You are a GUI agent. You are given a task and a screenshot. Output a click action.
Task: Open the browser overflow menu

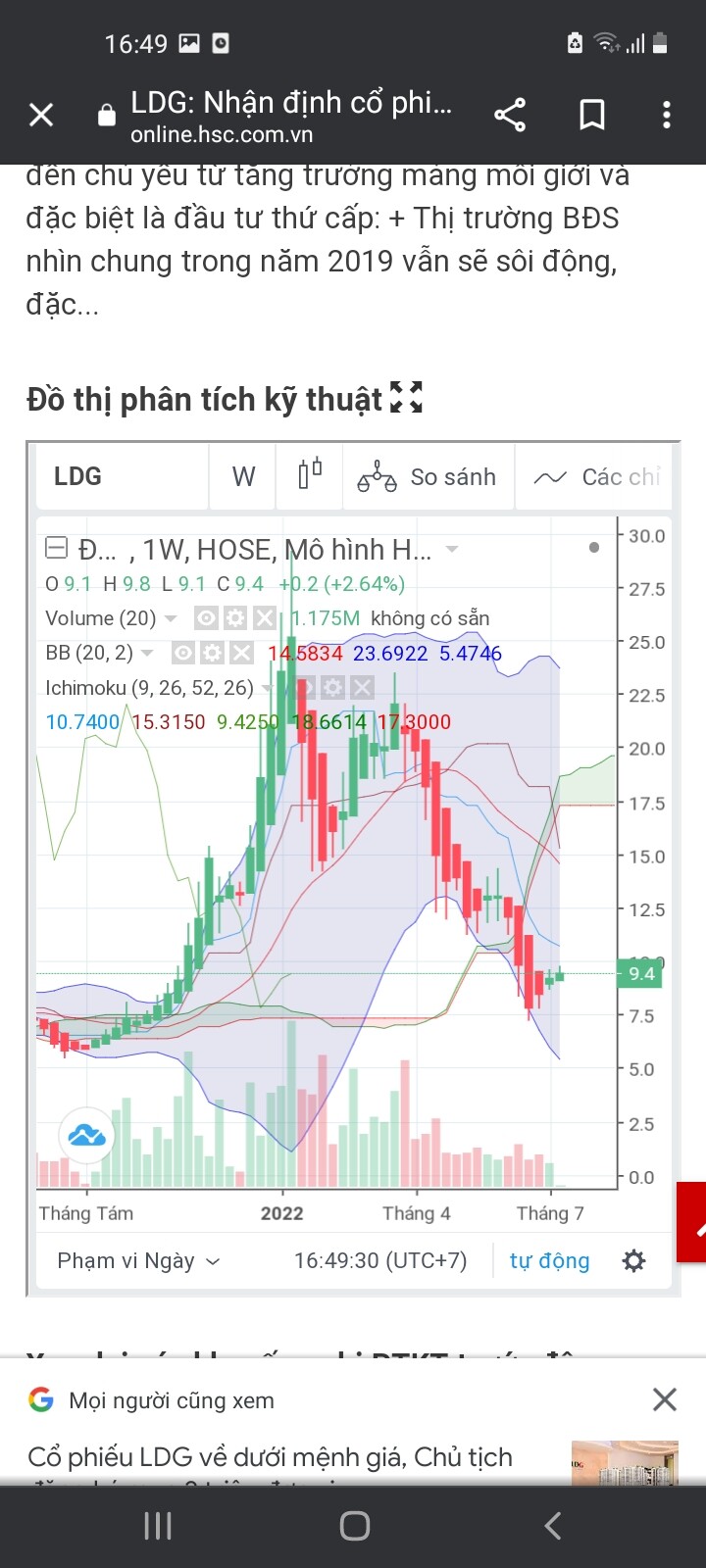(x=667, y=116)
